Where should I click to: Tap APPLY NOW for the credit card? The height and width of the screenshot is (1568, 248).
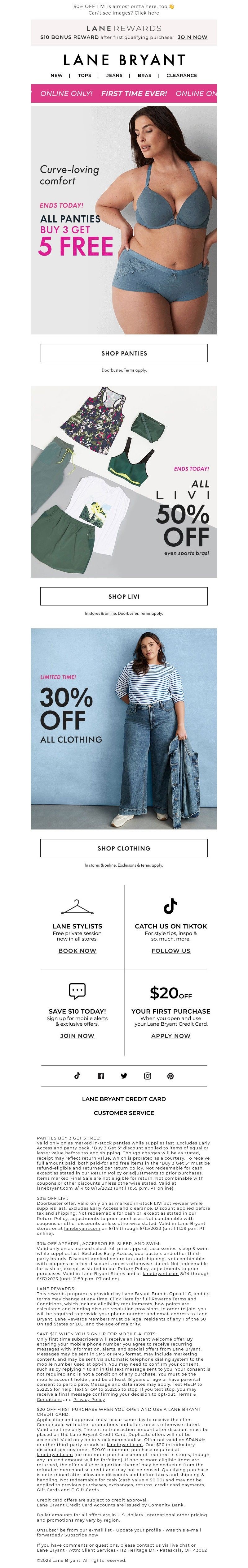[170, 1036]
